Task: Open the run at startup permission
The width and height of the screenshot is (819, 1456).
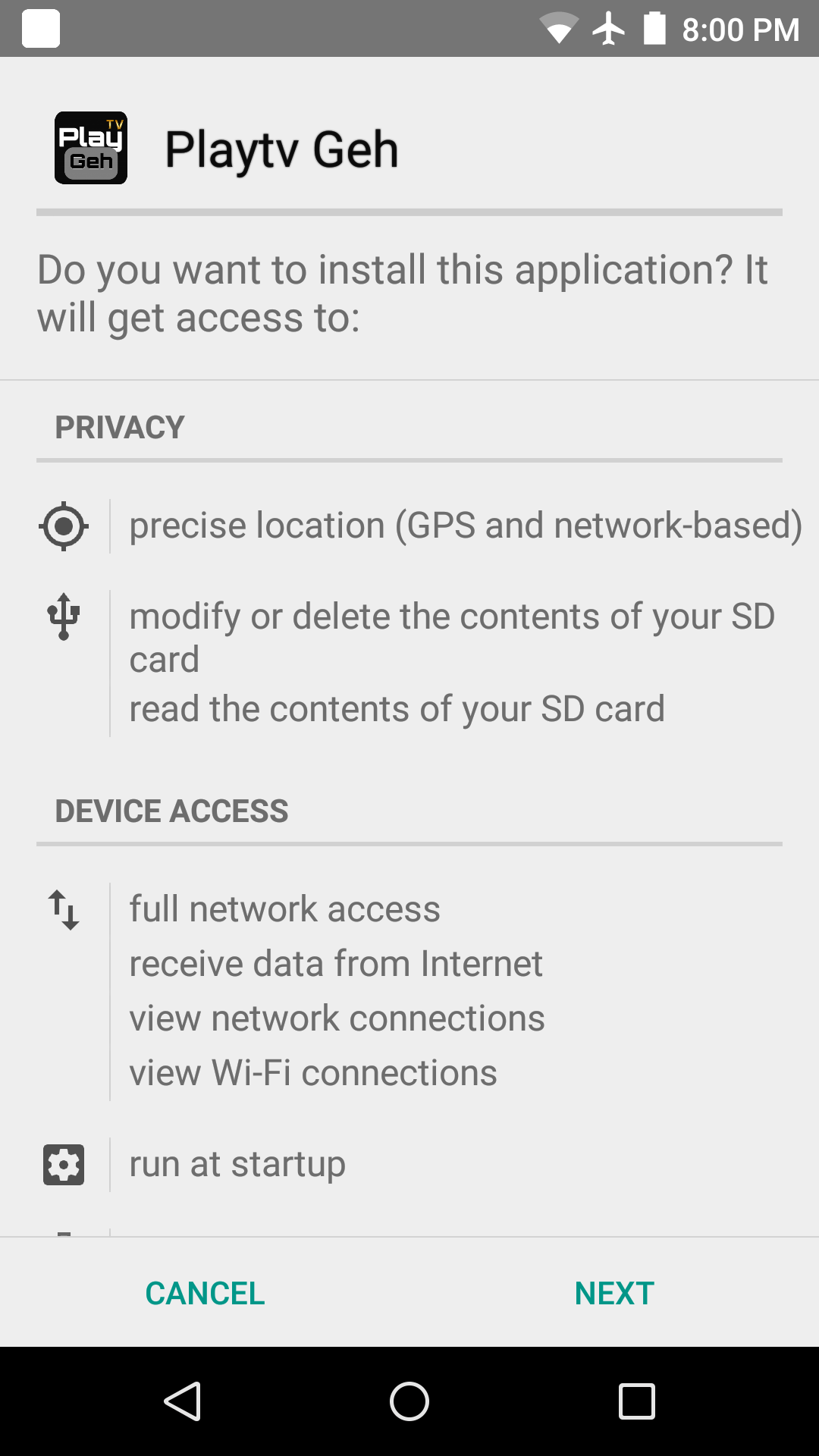Action: click(237, 1164)
